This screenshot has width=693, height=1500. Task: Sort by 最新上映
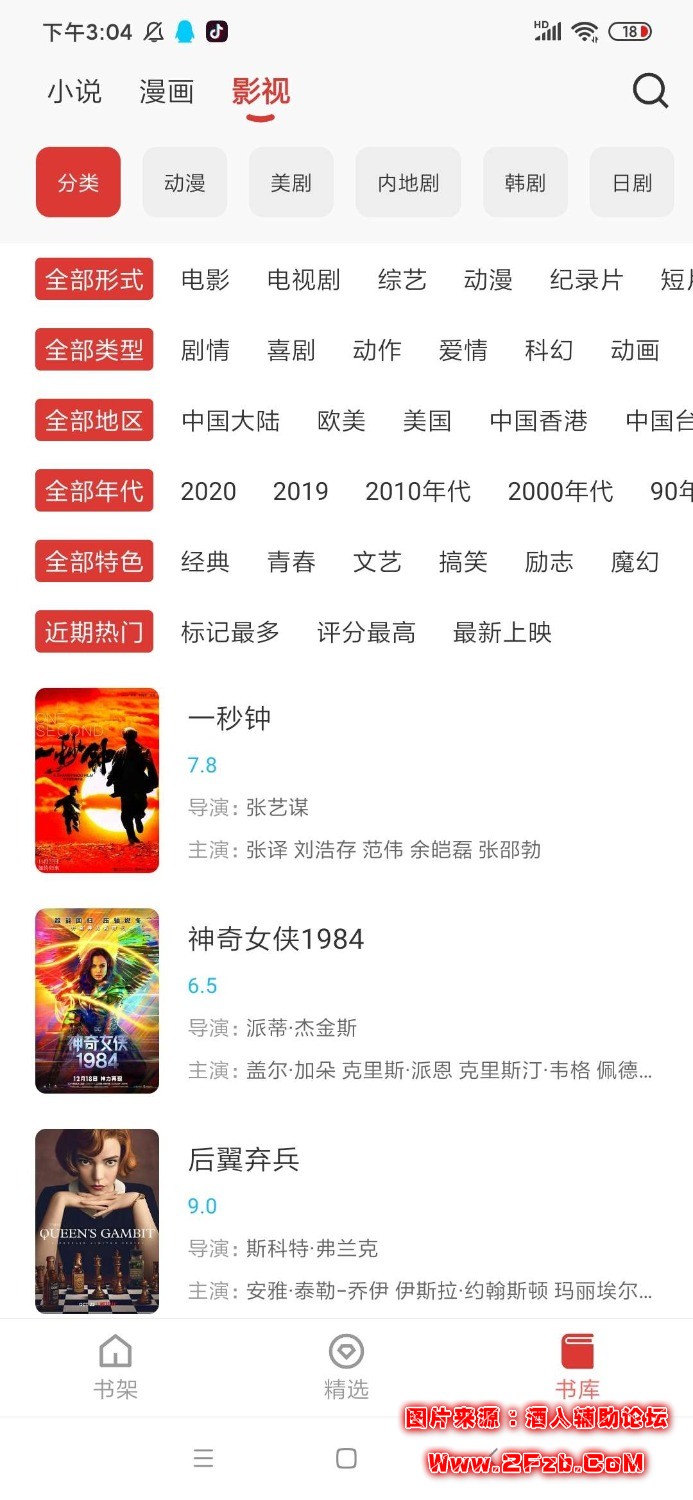(x=502, y=632)
